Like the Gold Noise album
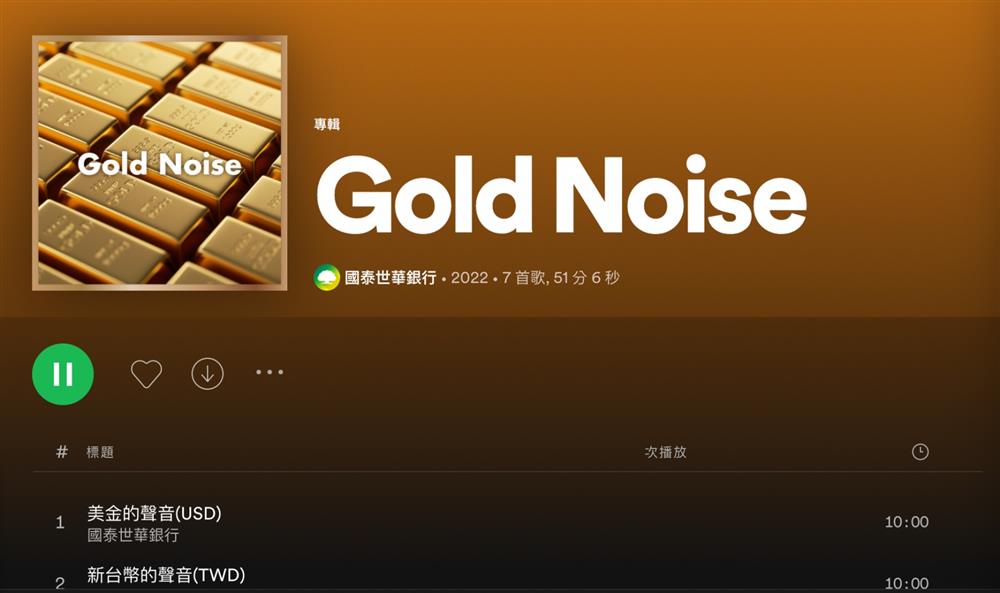 coord(146,374)
